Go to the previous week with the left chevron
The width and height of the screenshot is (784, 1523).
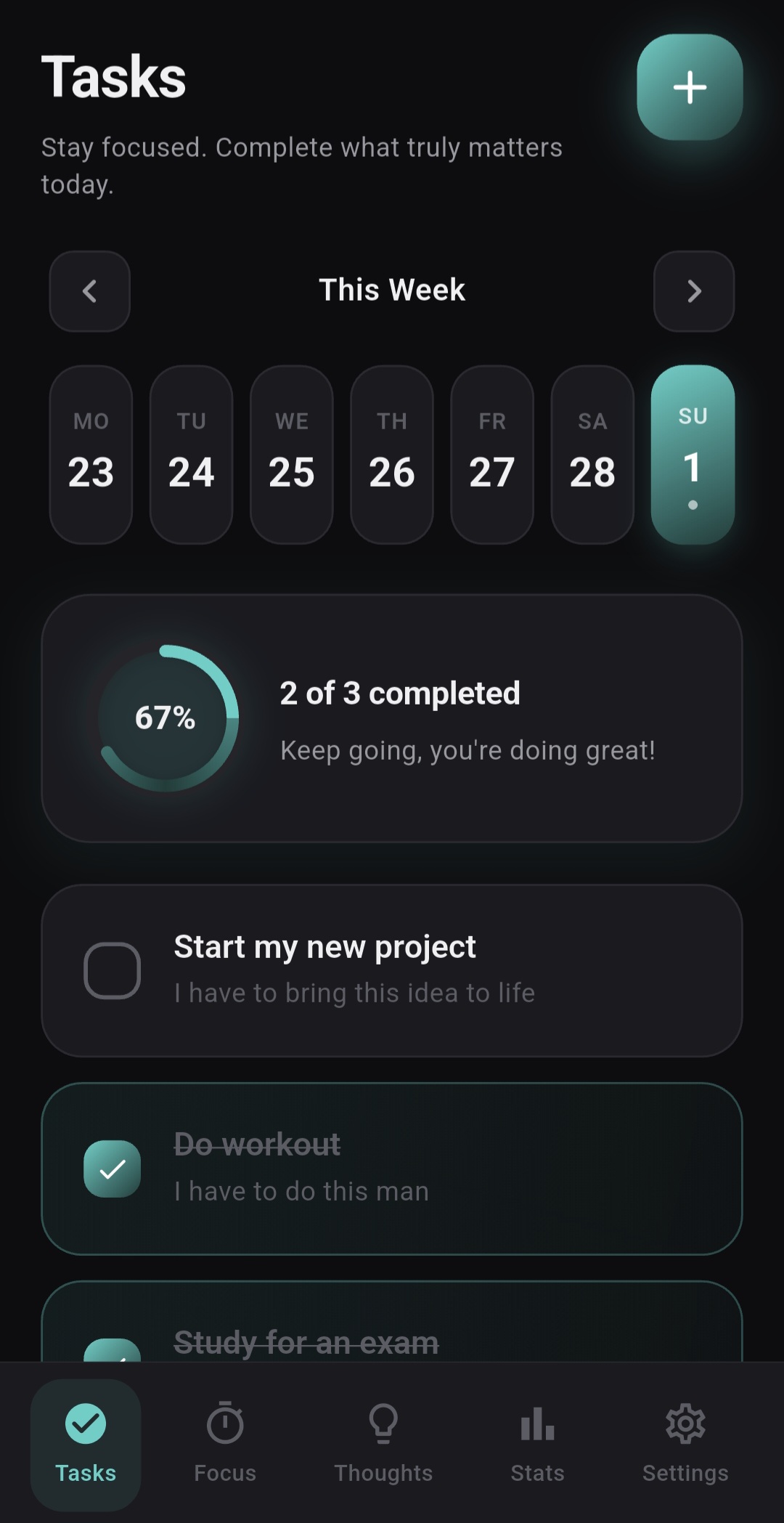coord(89,291)
